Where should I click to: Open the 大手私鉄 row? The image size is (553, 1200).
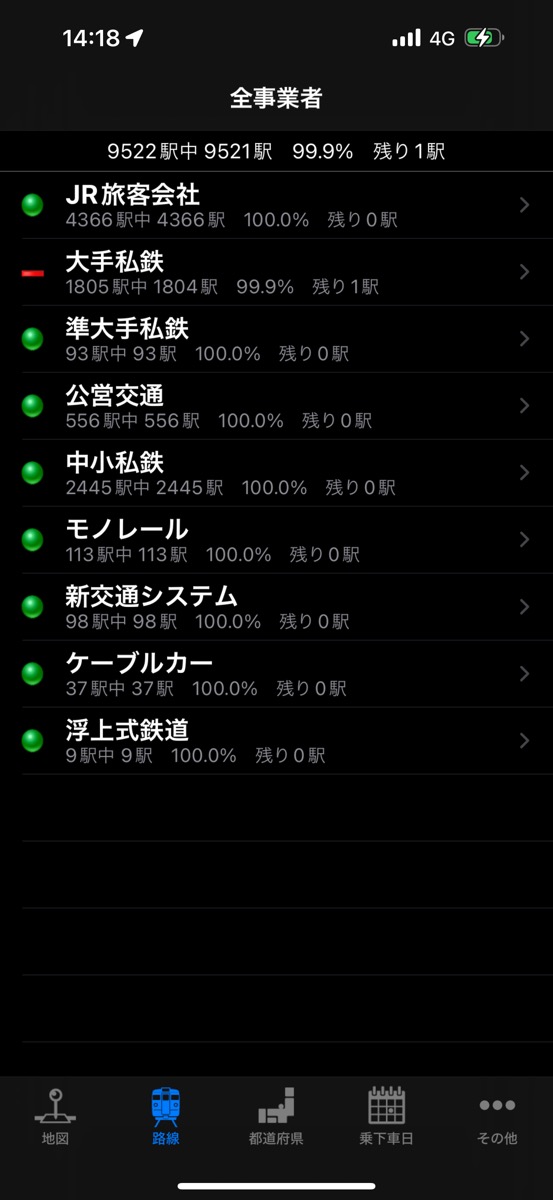[x=276, y=272]
